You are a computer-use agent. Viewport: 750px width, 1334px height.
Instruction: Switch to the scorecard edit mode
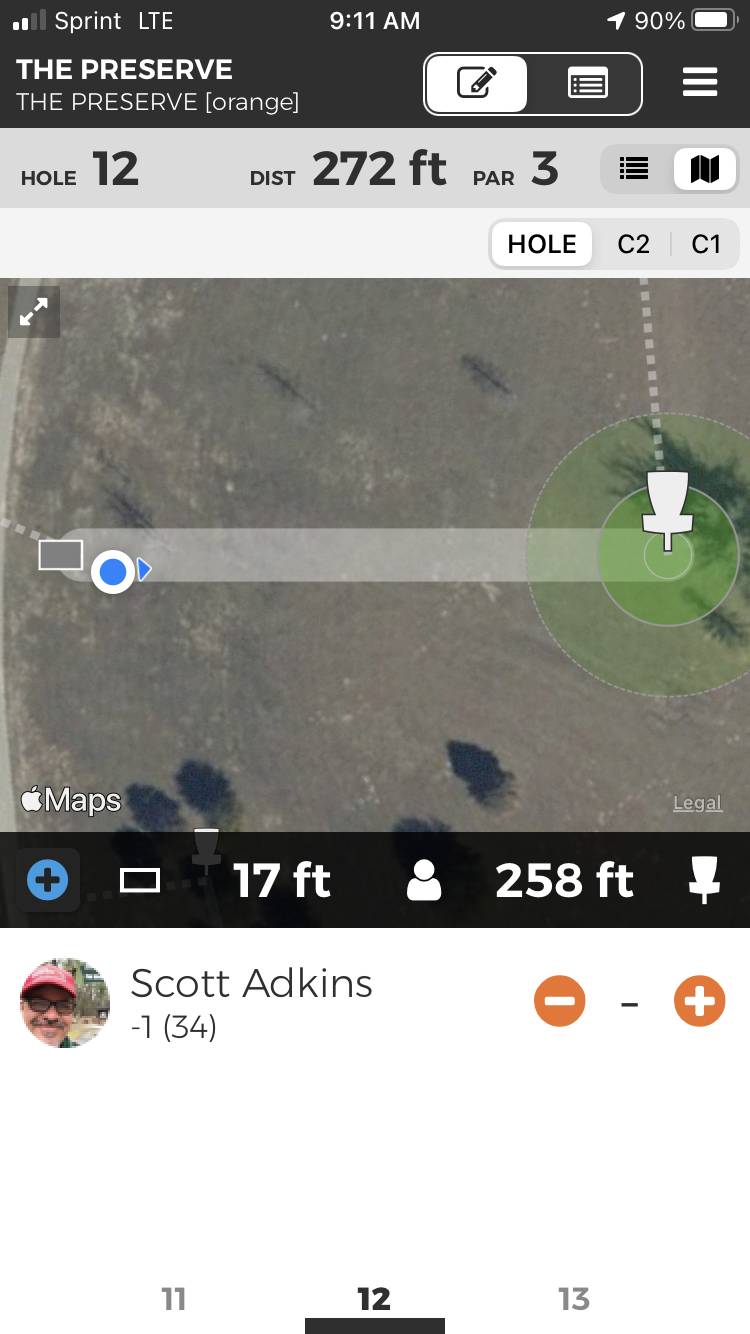click(x=477, y=84)
